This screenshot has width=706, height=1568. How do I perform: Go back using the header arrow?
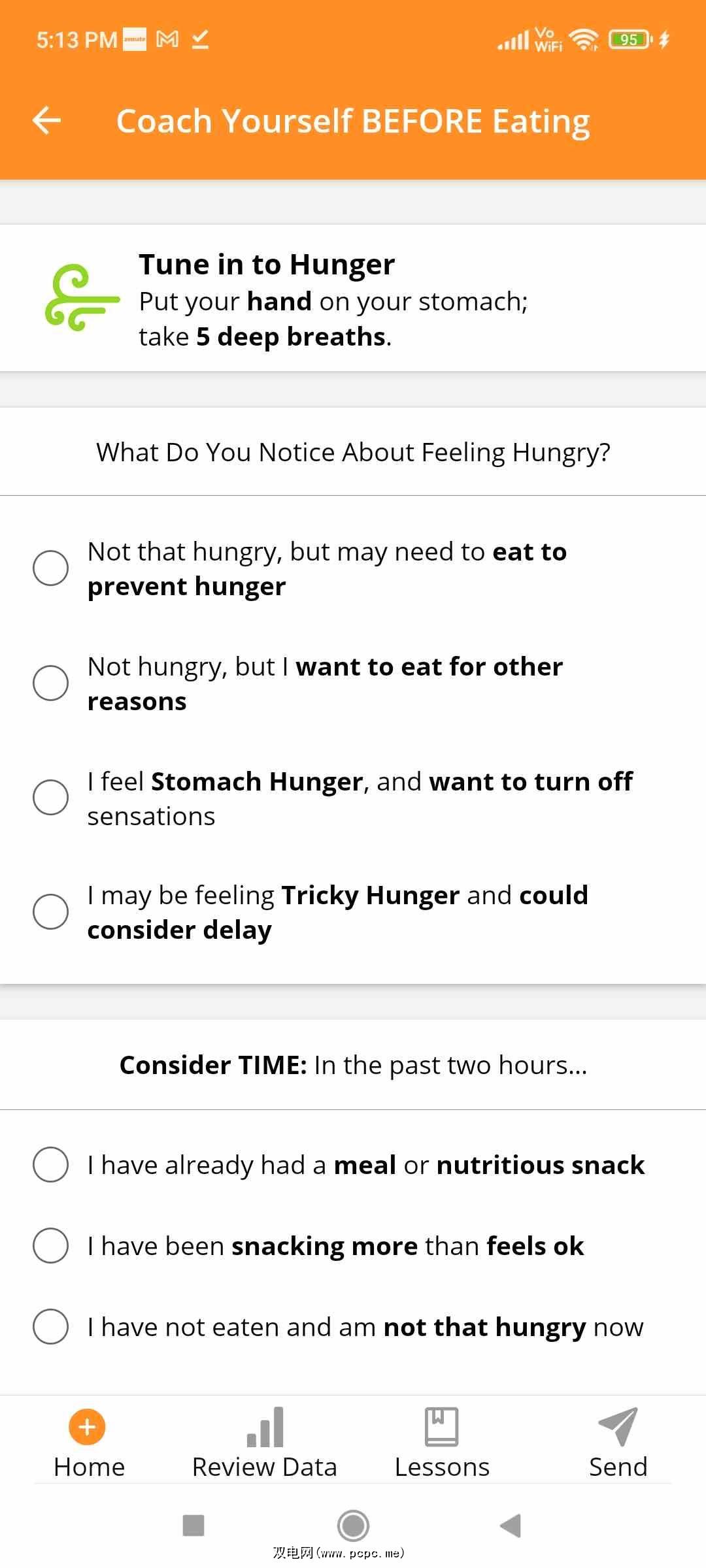point(47,121)
